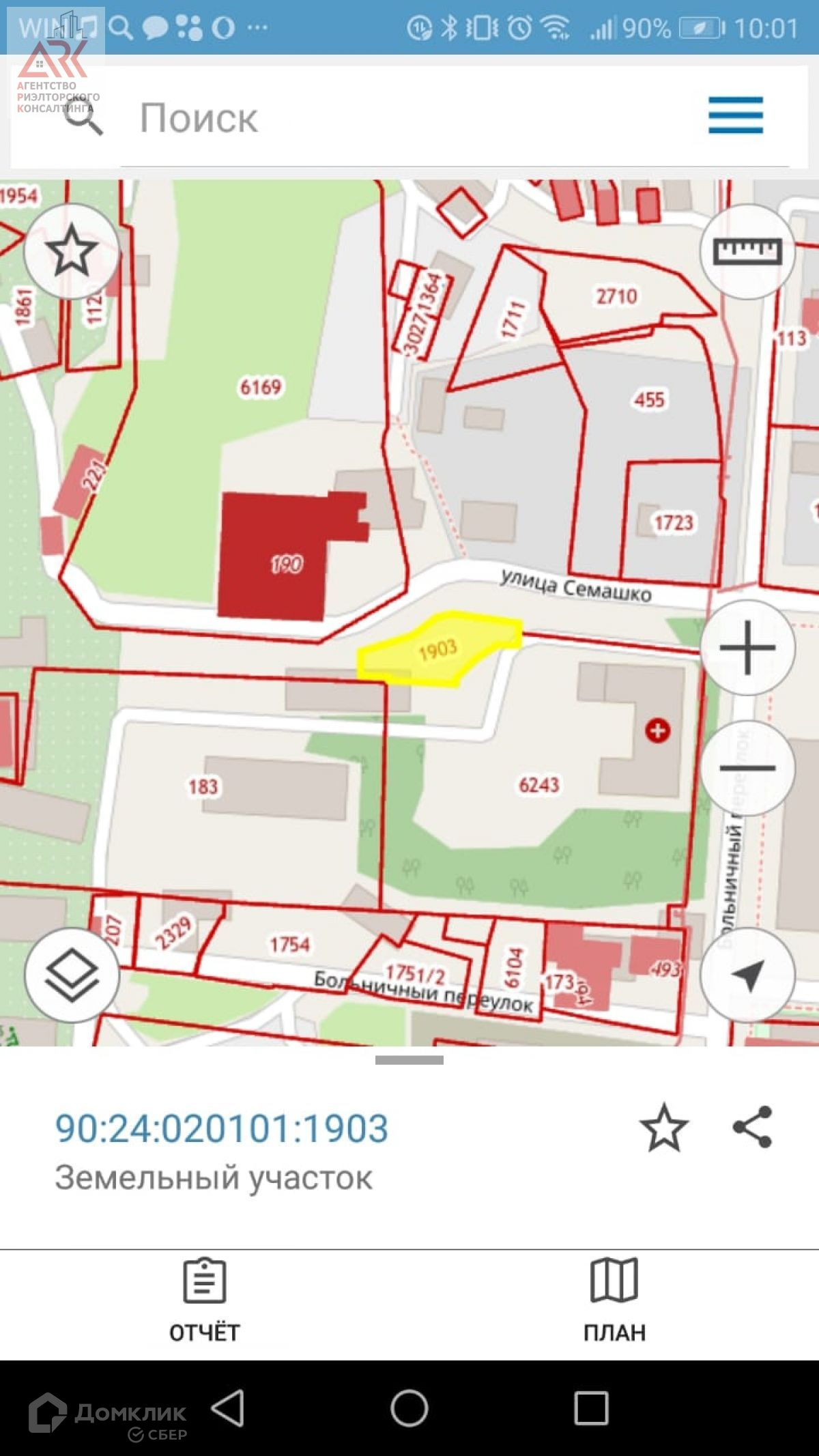Zoom out of the map

click(x=747, y=768)
